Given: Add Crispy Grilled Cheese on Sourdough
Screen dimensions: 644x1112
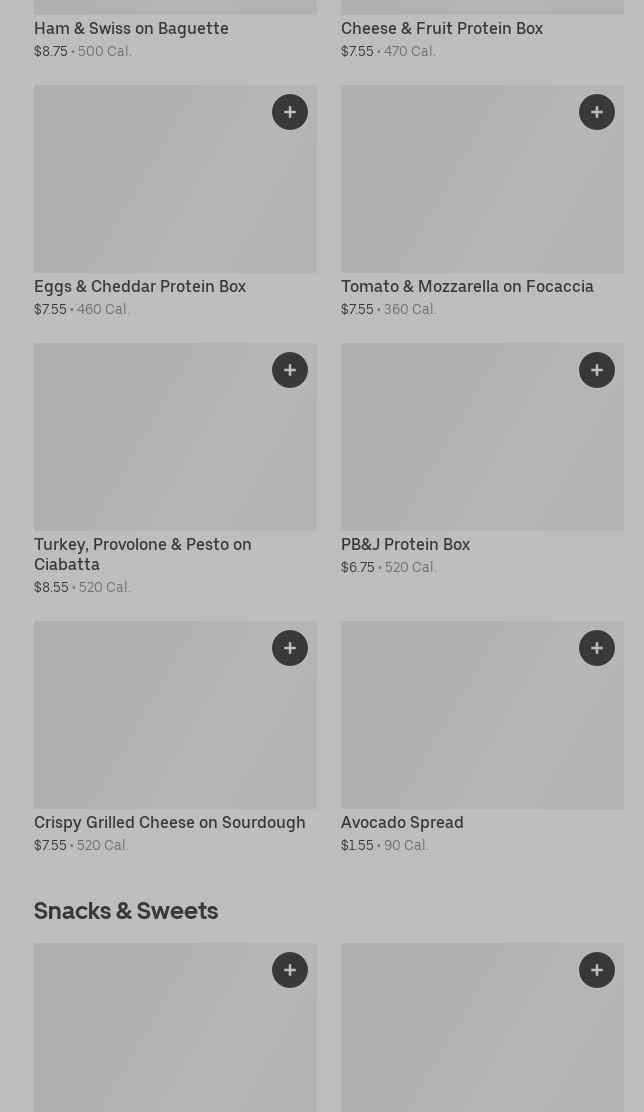Looking at the screenshot, I should (289, 648).
